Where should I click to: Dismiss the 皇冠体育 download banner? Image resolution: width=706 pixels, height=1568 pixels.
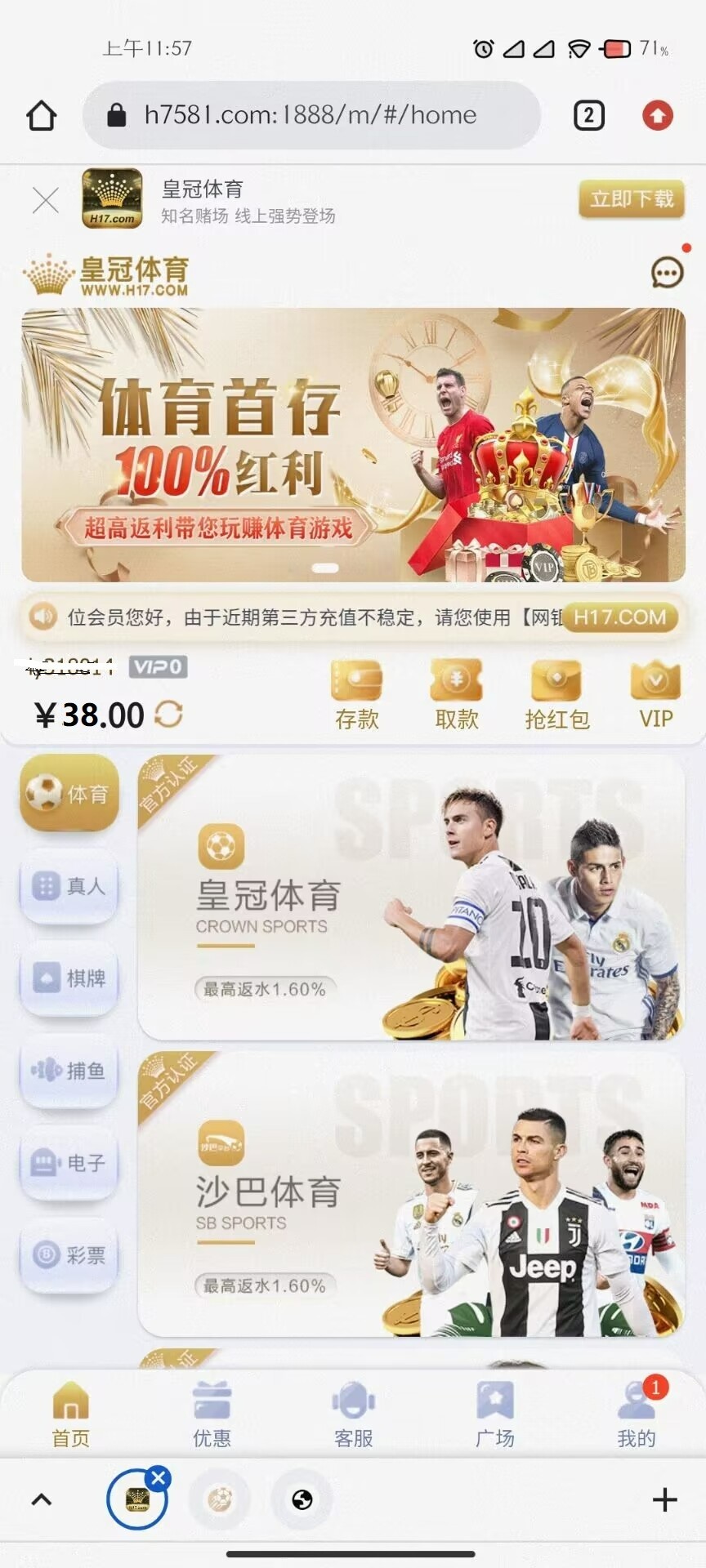tap(46, 200)
